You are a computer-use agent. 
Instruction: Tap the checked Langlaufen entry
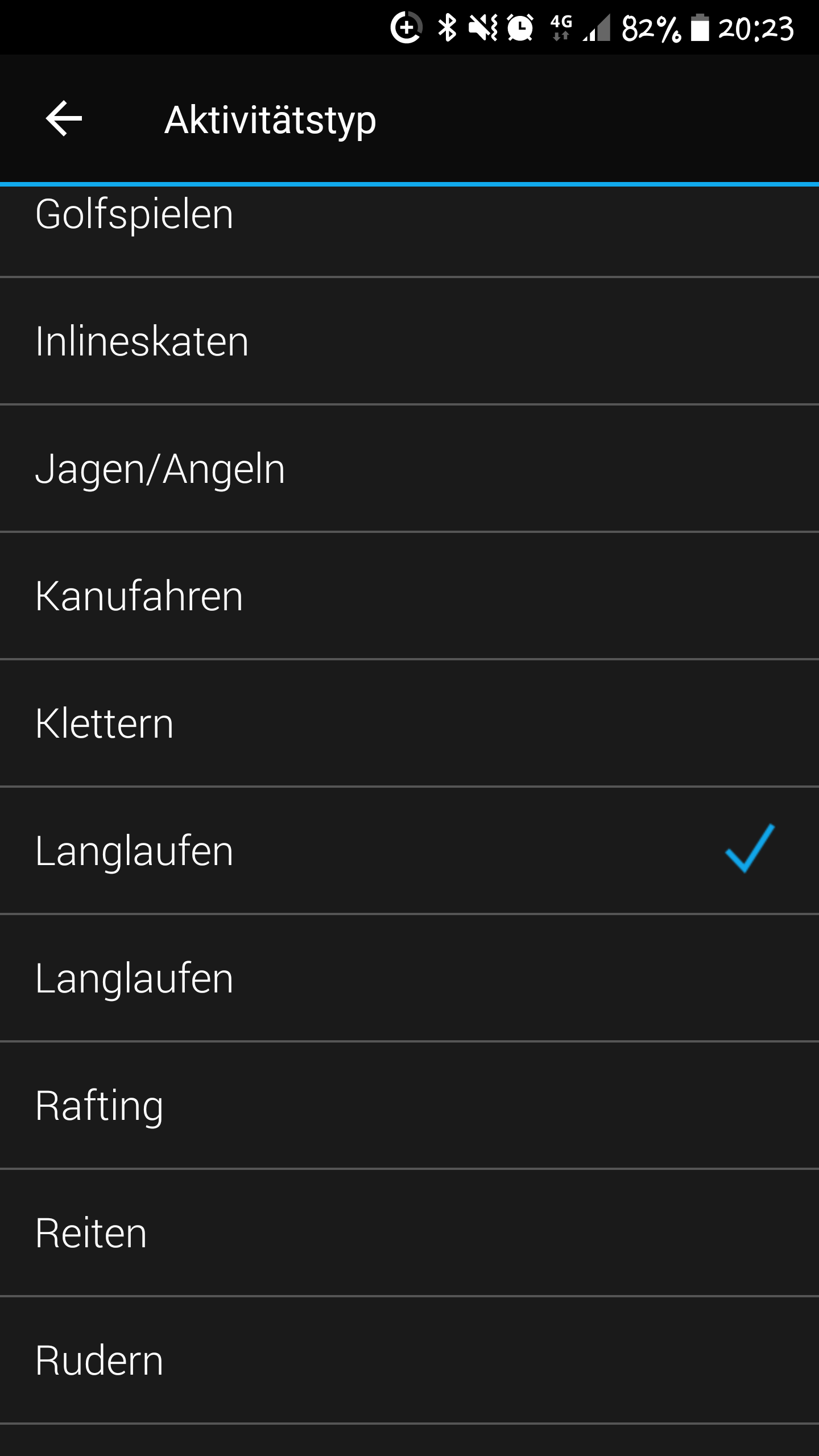click(409, 851)
